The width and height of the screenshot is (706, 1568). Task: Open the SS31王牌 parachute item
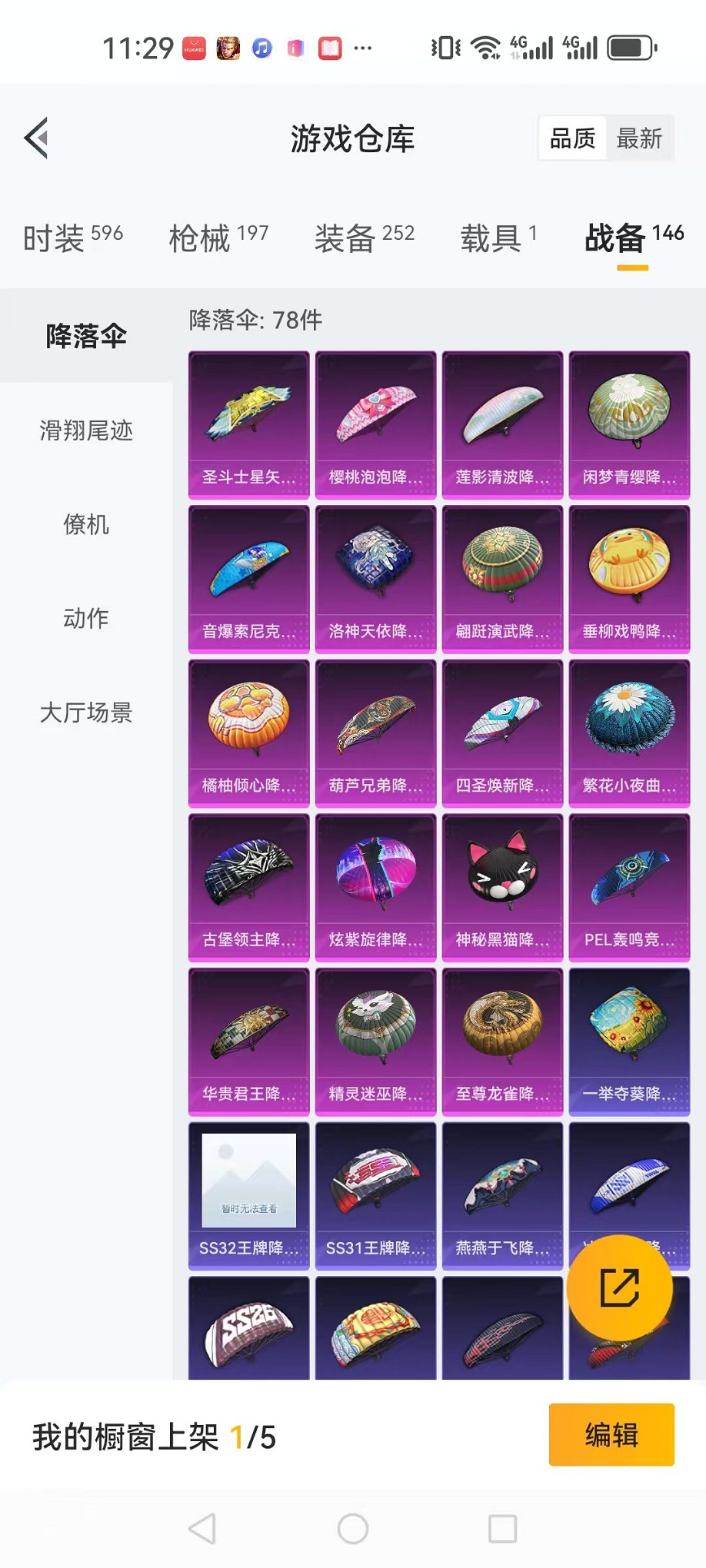coord(375,1196)
